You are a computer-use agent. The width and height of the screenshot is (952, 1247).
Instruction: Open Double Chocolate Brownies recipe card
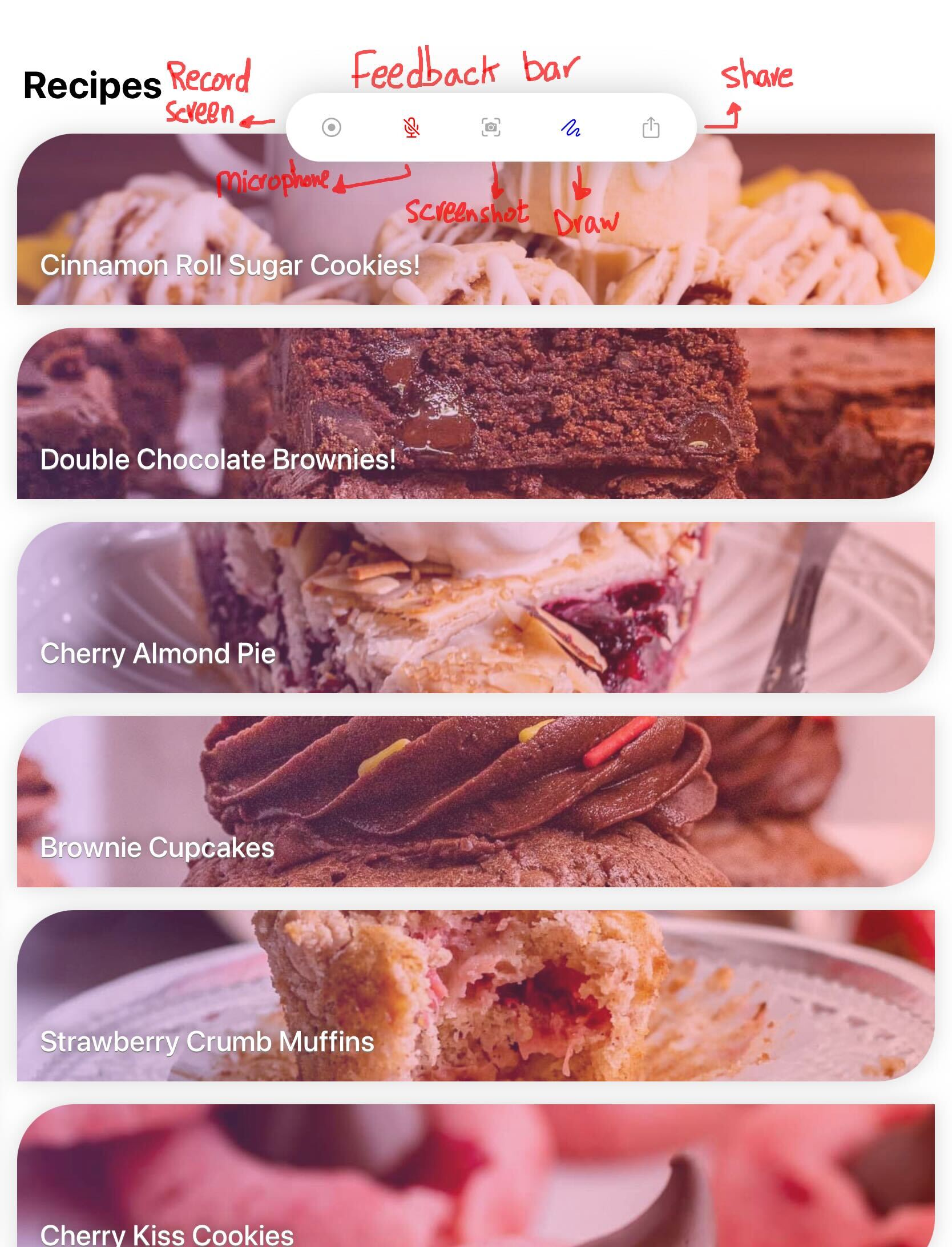coord(475,413)
